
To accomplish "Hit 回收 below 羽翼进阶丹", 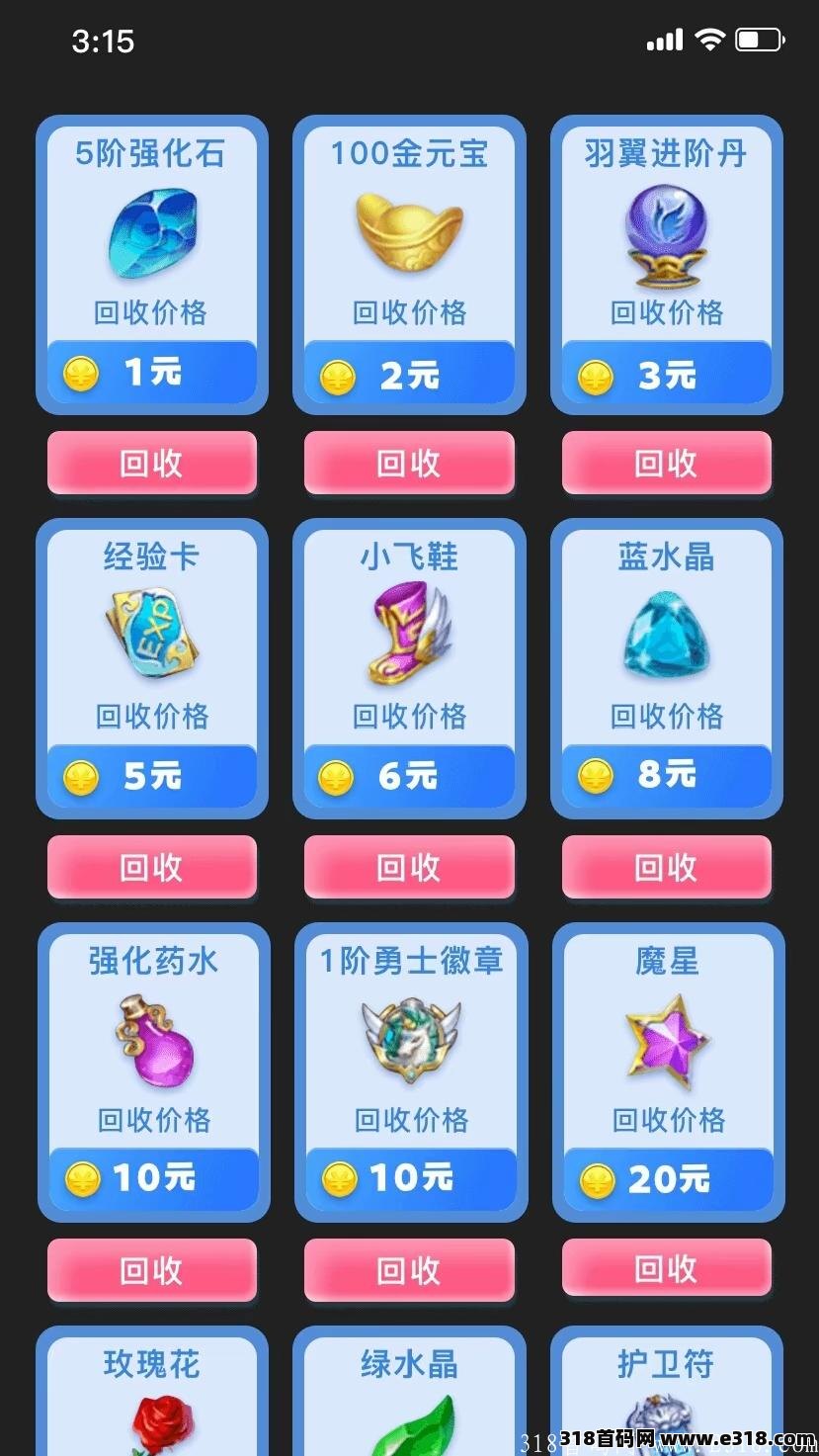I will coord(666,463).
